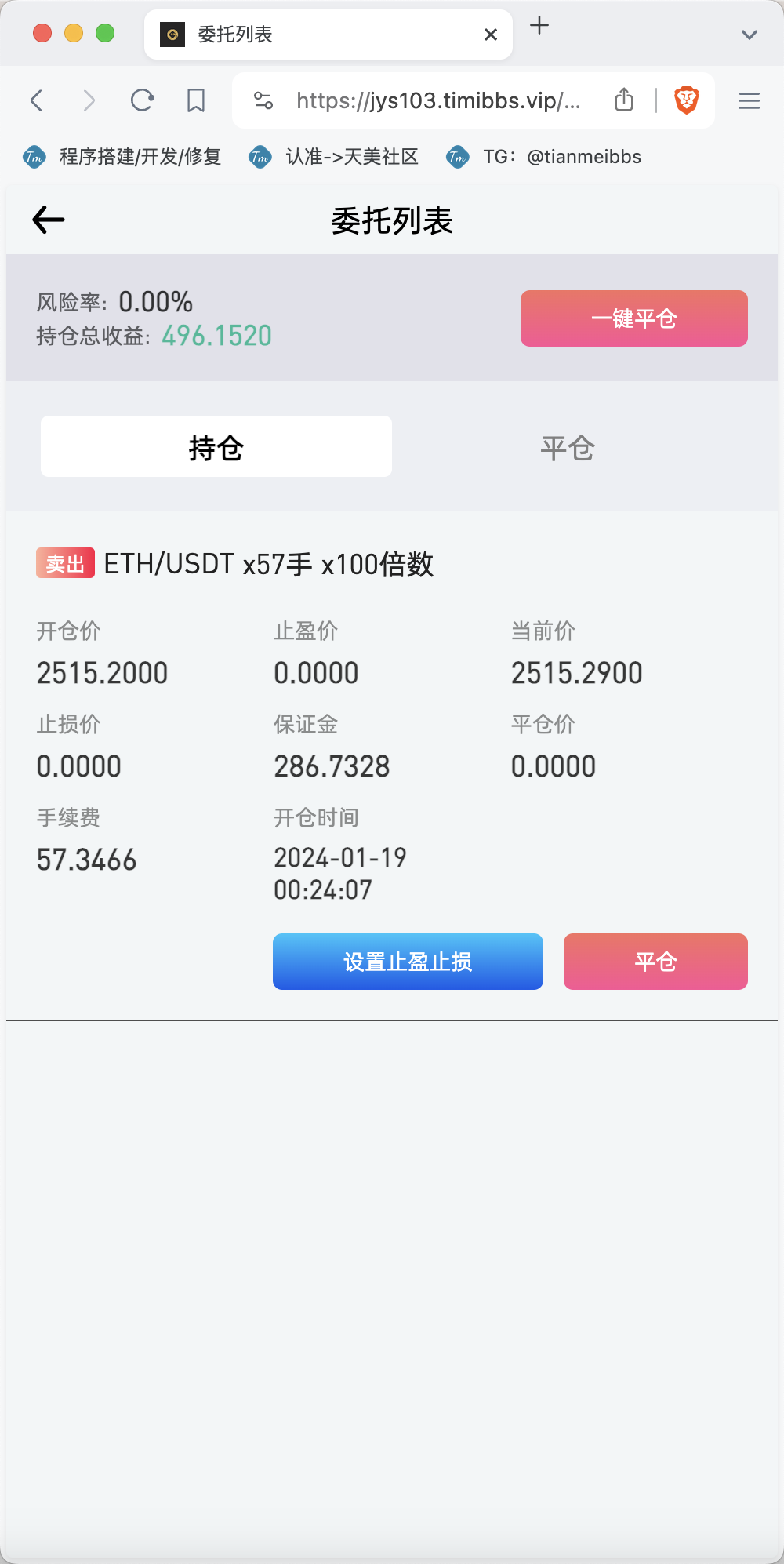The image size is (784, 1564).
Task: Open site settings icon in address bar
Action: click(263, 100)
